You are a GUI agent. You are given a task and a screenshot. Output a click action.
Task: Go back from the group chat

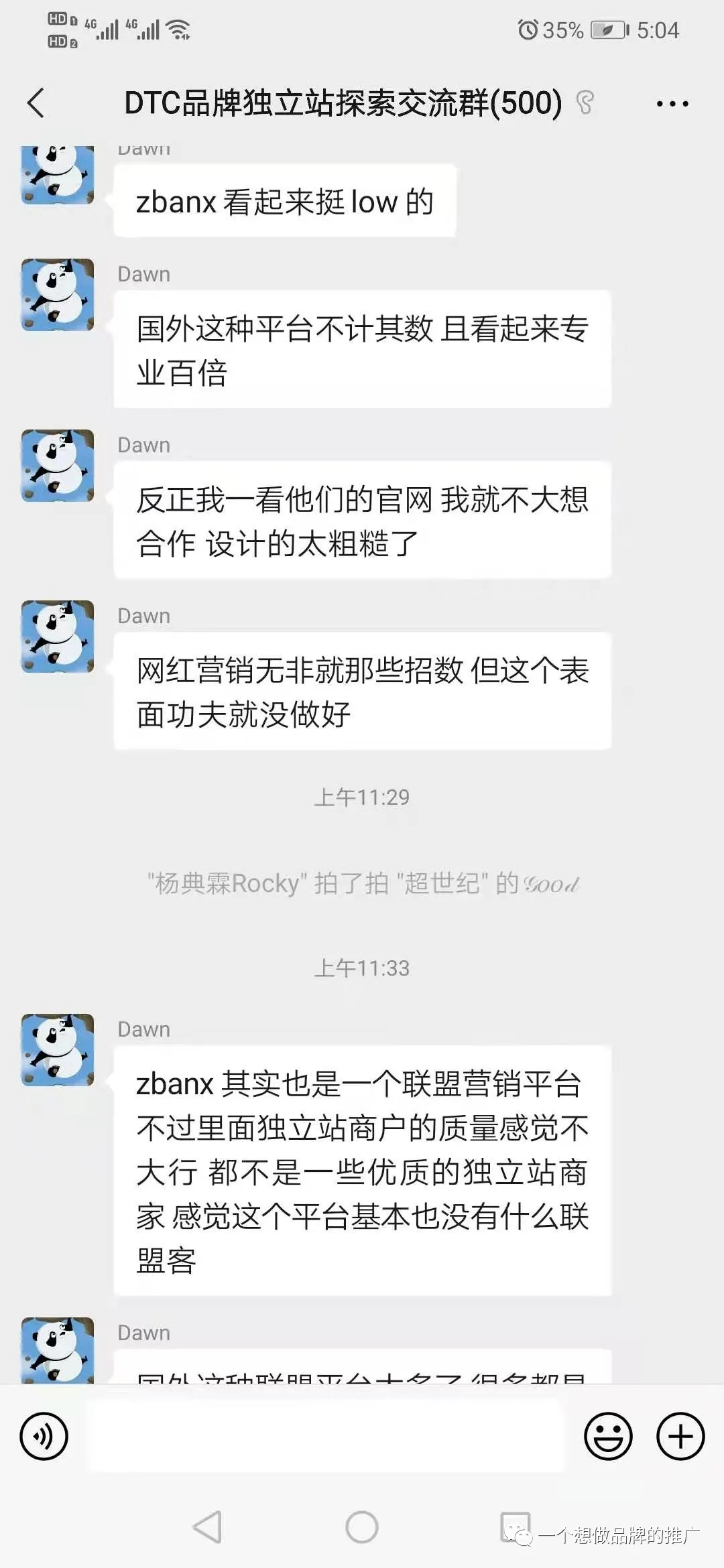[x=36, y=103]
